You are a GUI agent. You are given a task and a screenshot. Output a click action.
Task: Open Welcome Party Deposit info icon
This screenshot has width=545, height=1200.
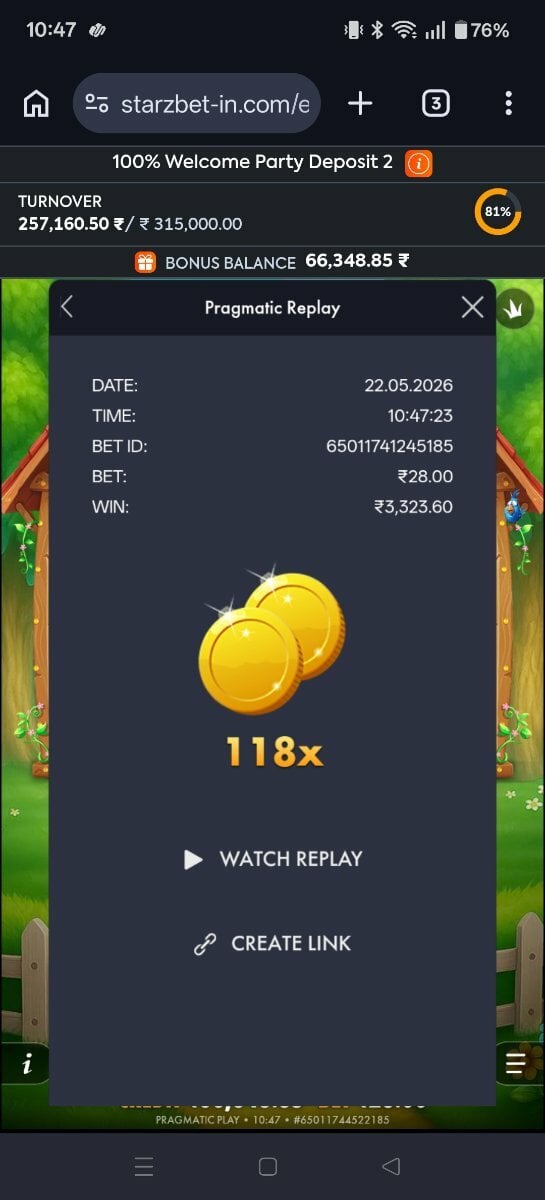coord(419,163)
